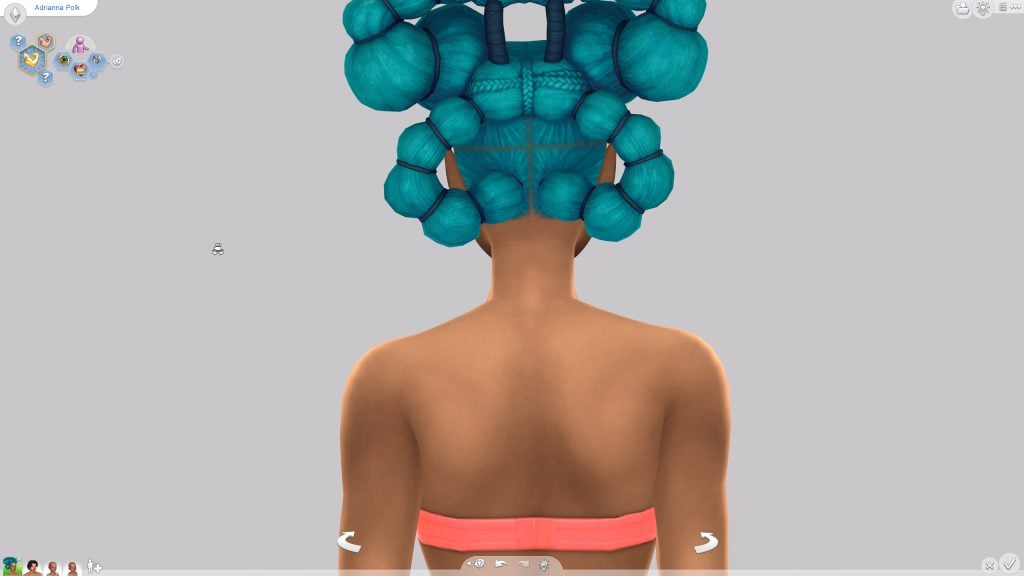The image size is (1024, 576).
Task: Undo the last change
Action: coord(500,564)
